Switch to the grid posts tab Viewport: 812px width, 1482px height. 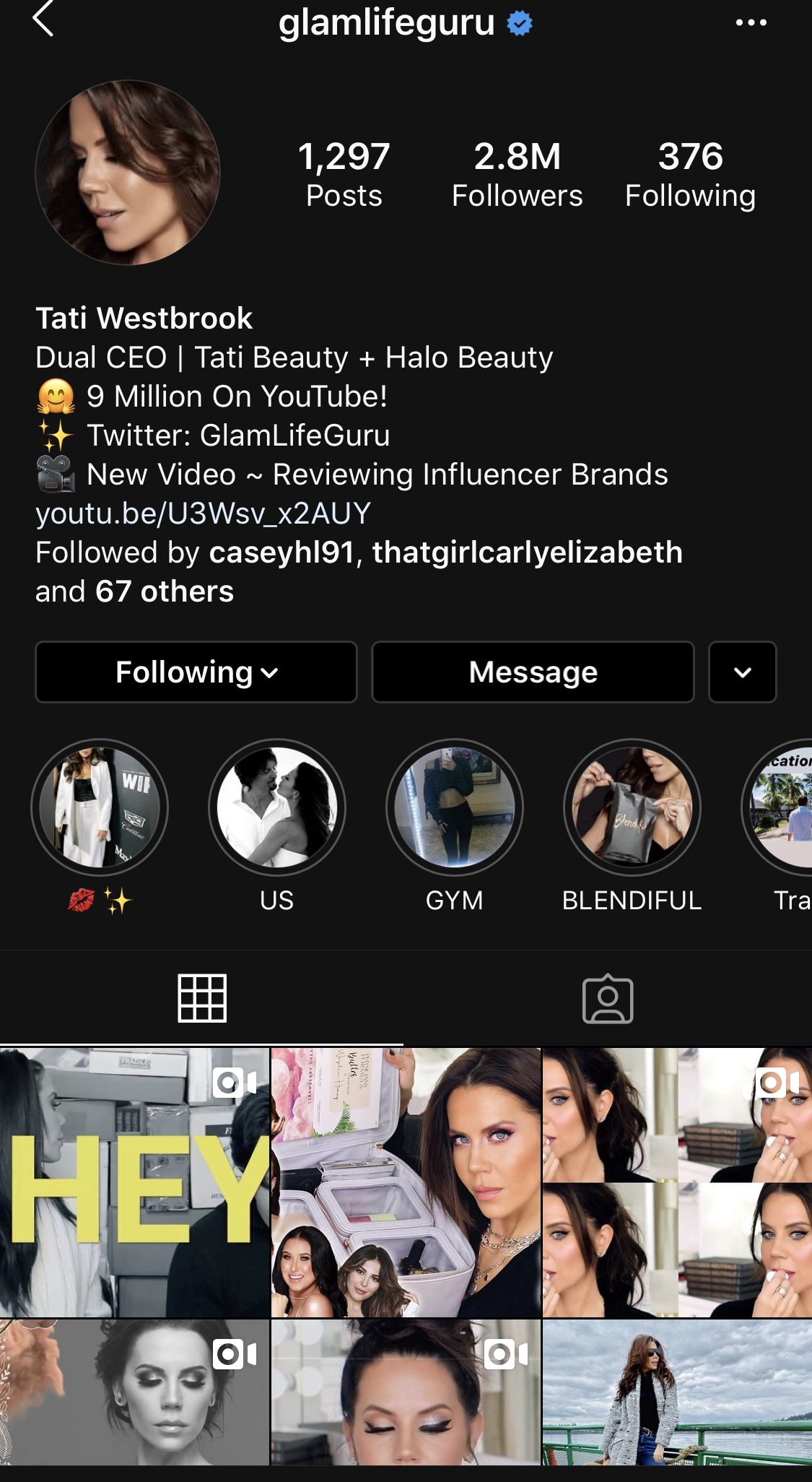(202, 998)
